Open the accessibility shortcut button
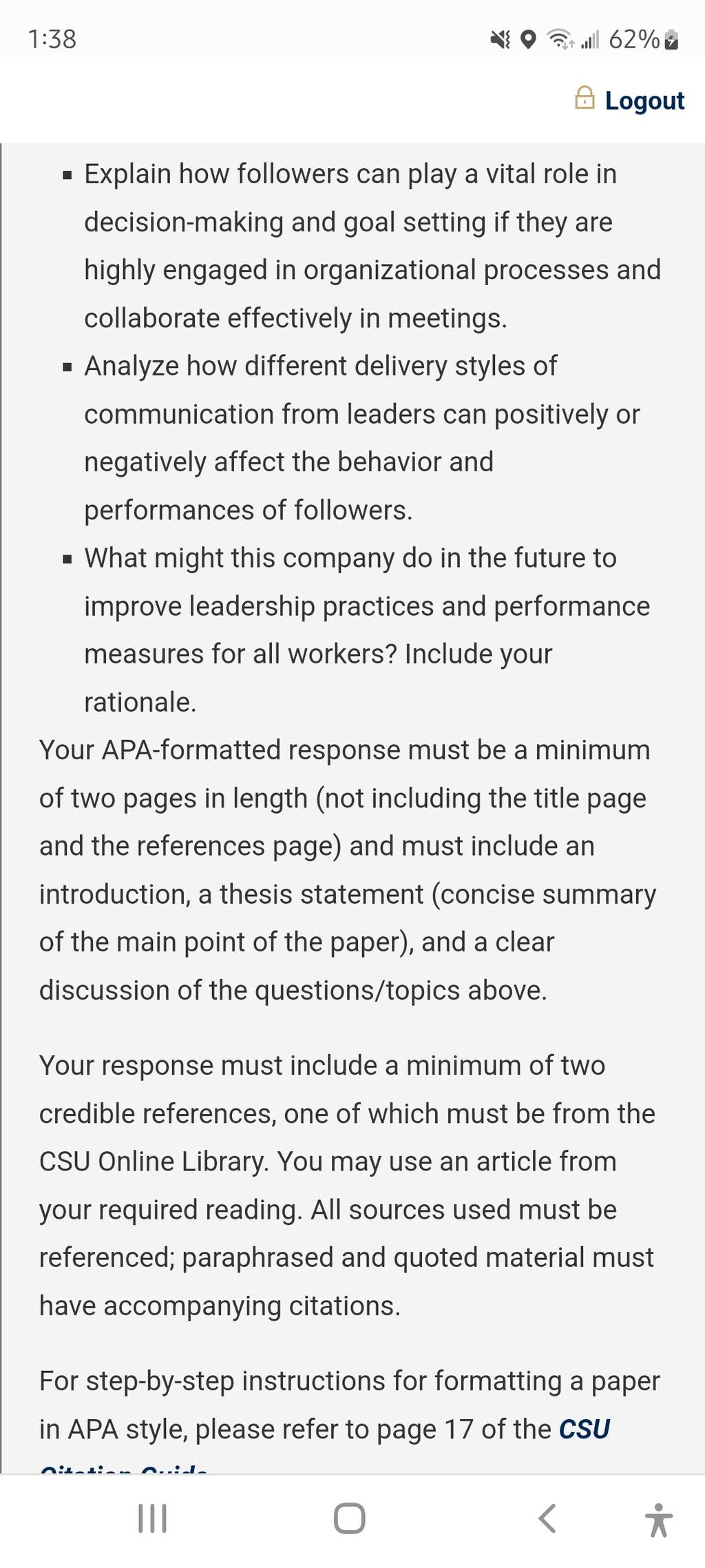This screenshot has width=705, height=1568. (659, 1519)
